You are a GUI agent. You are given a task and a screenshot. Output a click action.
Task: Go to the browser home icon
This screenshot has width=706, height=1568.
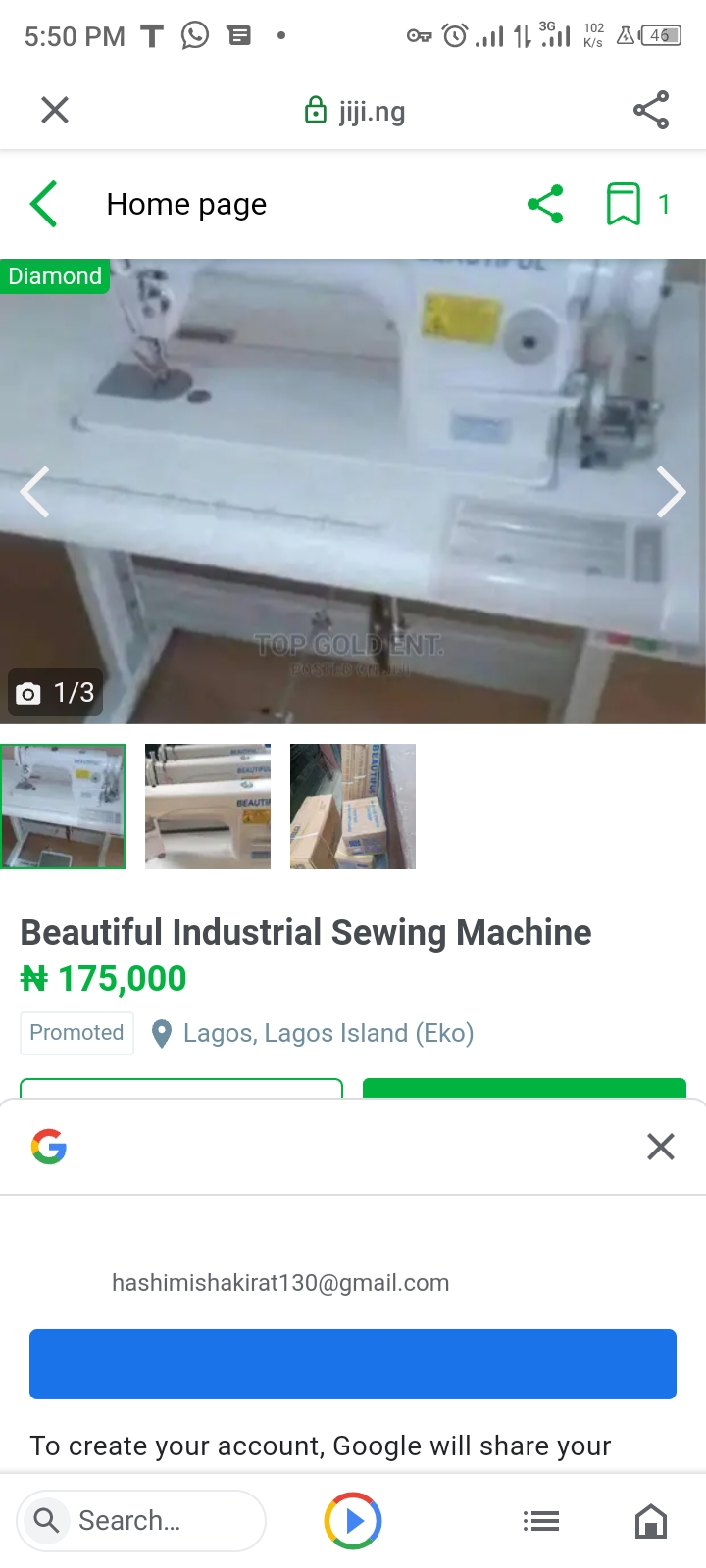(x=651, y=1521)
